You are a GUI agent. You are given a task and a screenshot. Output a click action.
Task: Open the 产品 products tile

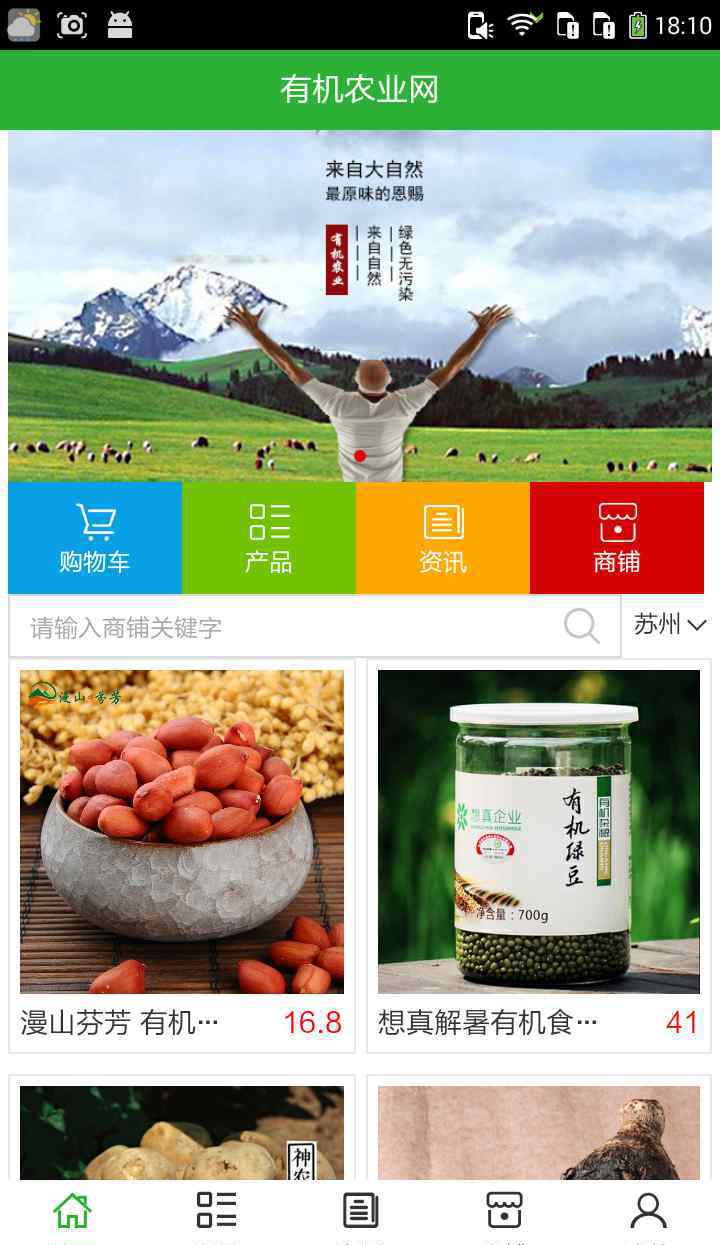click(269, 538)
